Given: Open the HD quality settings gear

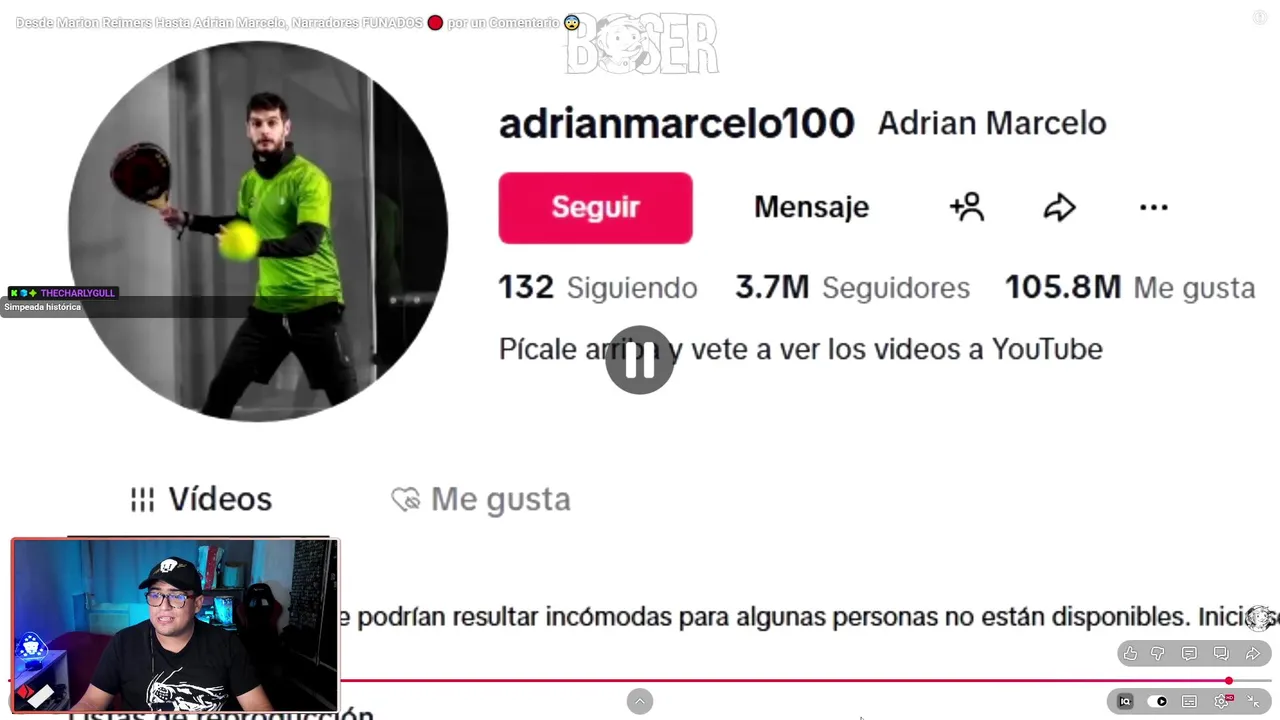Looking at the screenshot, I should pyautogui.click(x=1222, y=702).
